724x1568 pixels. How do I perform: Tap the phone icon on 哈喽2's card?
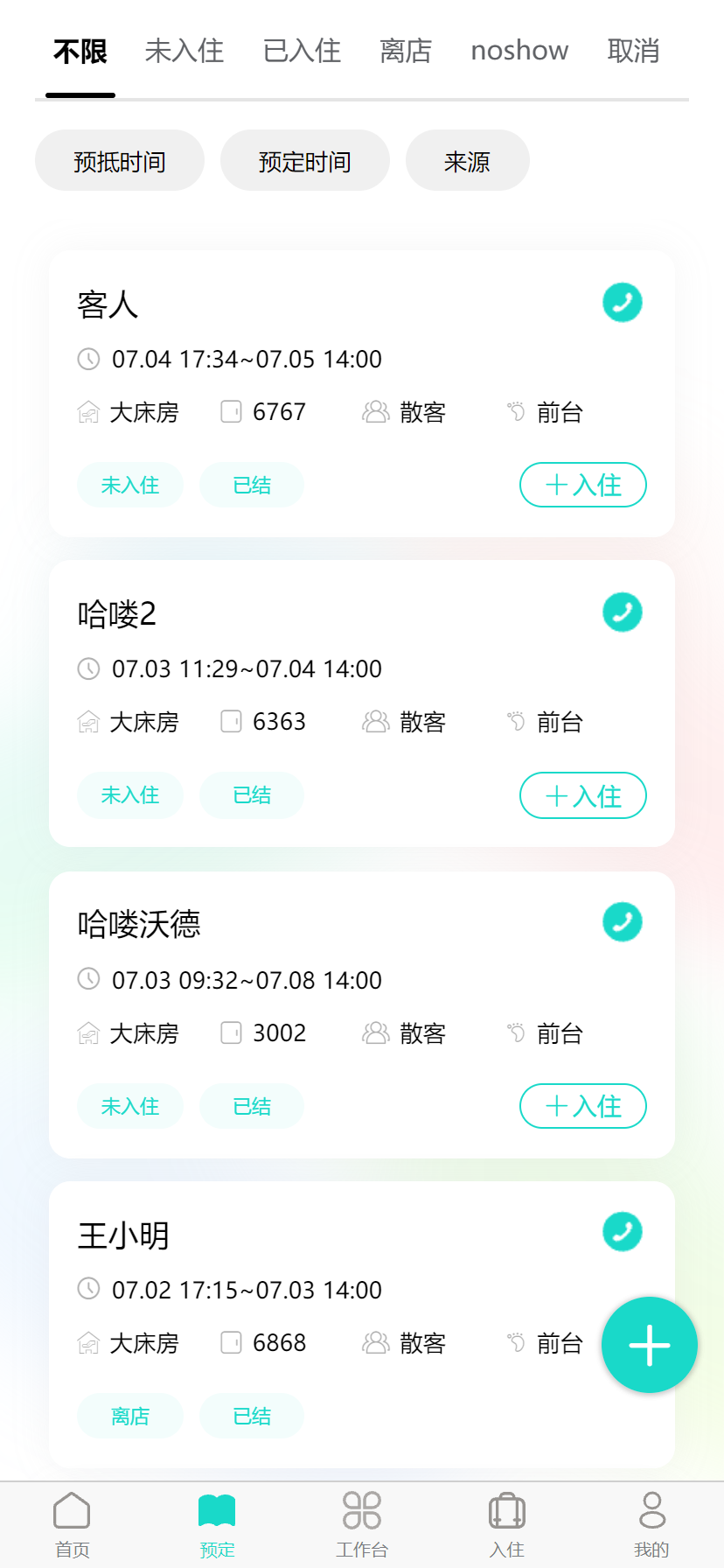tap(622, 612)
